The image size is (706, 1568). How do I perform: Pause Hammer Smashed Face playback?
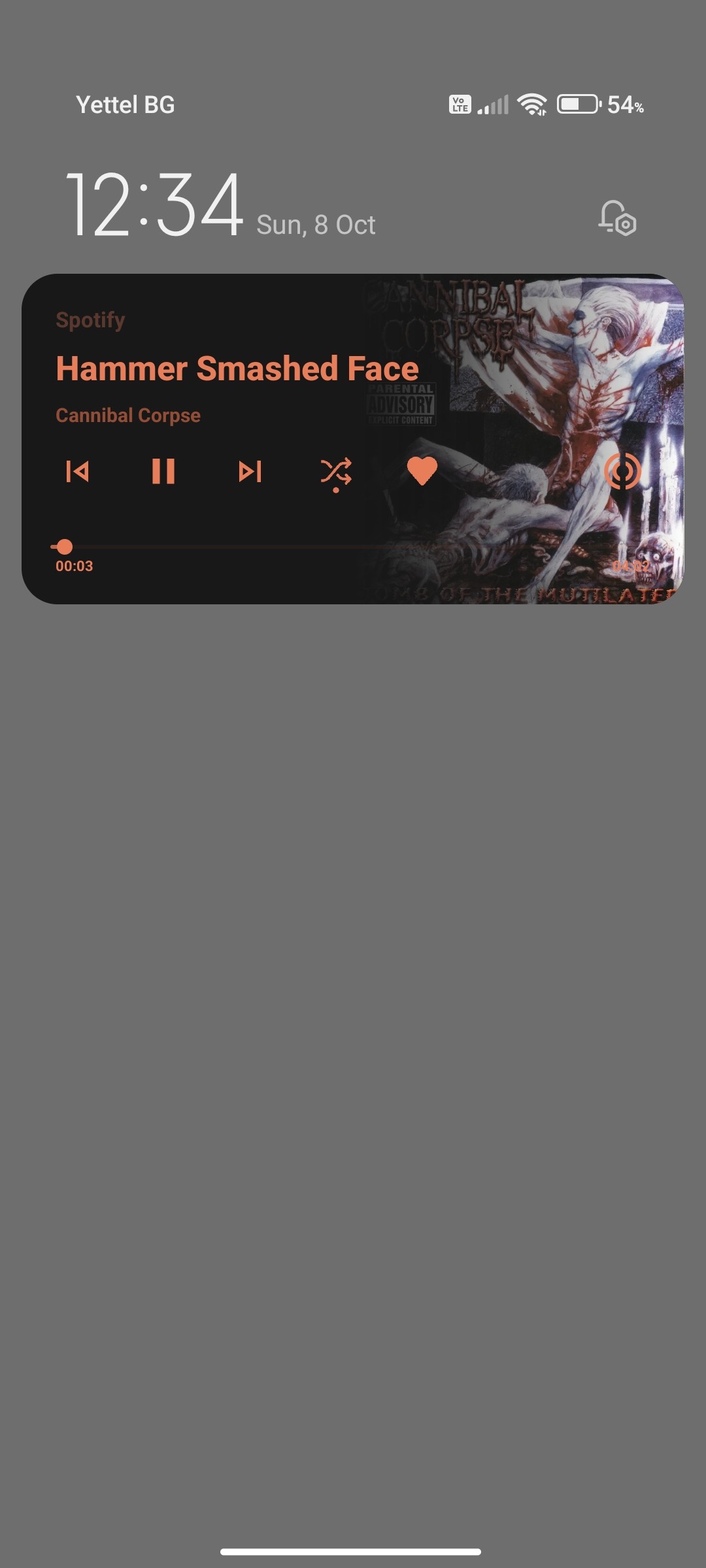pyautogui.click(x=163, y=471)
